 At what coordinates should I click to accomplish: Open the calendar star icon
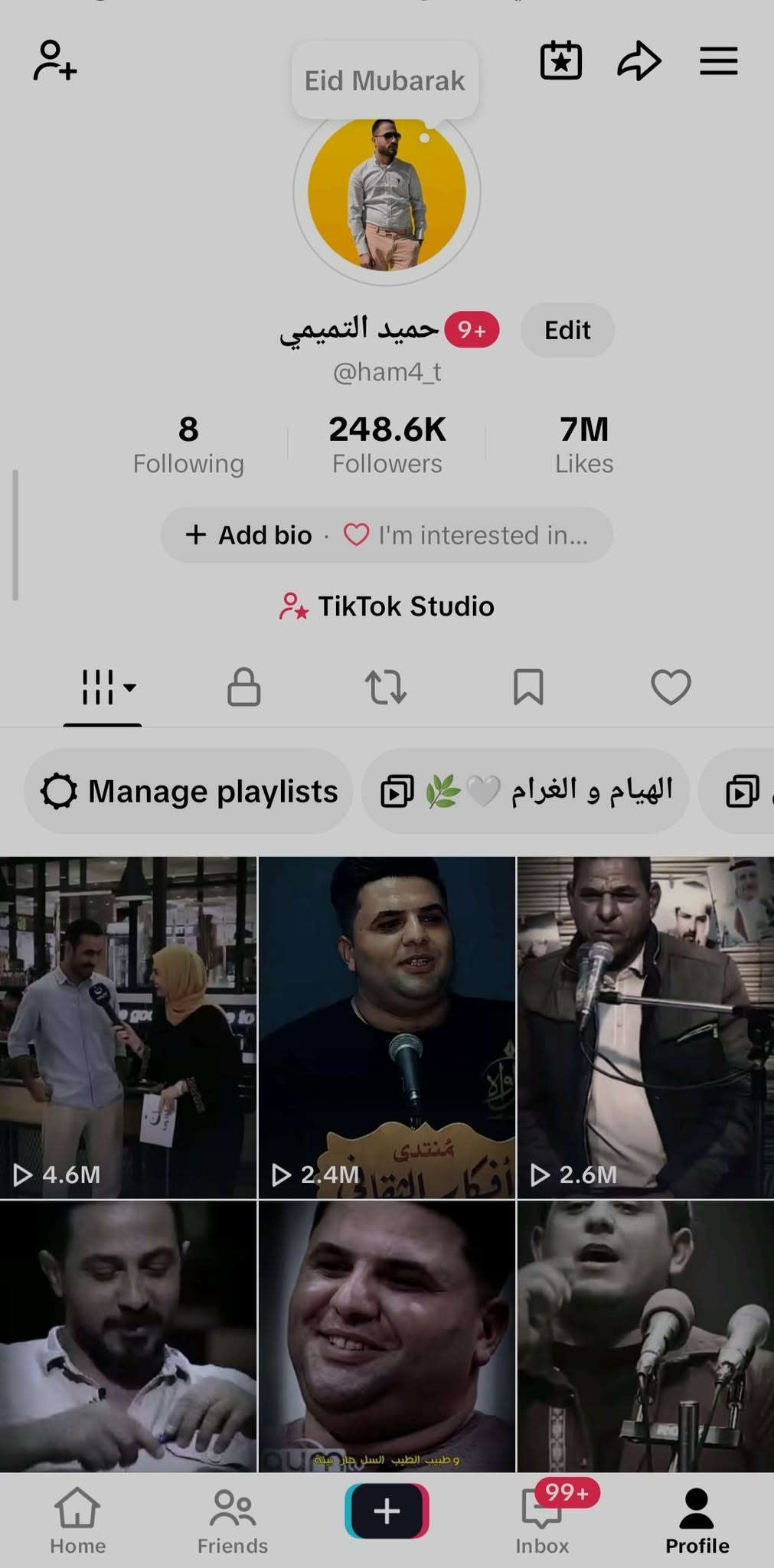560,61
